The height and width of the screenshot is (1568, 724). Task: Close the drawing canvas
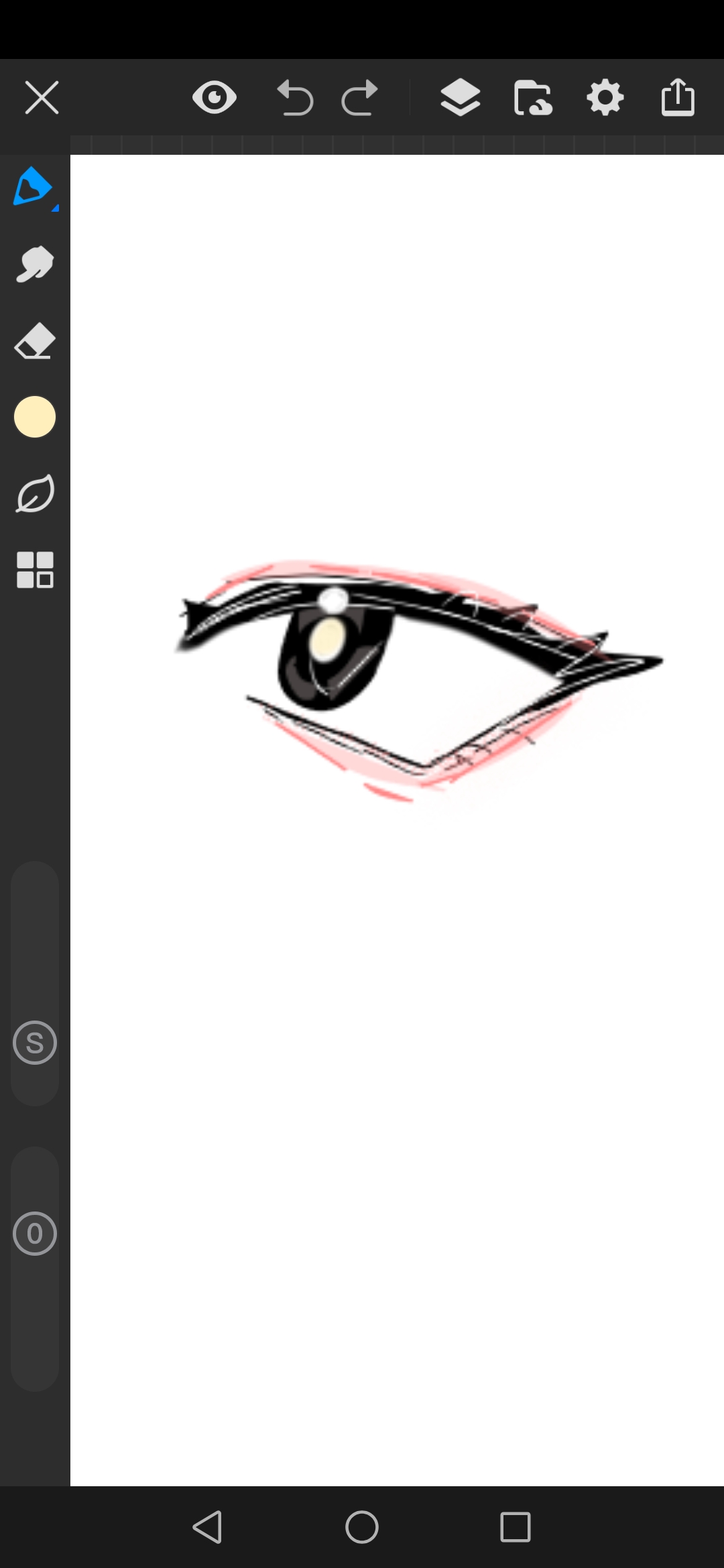(x=42, y=98)
